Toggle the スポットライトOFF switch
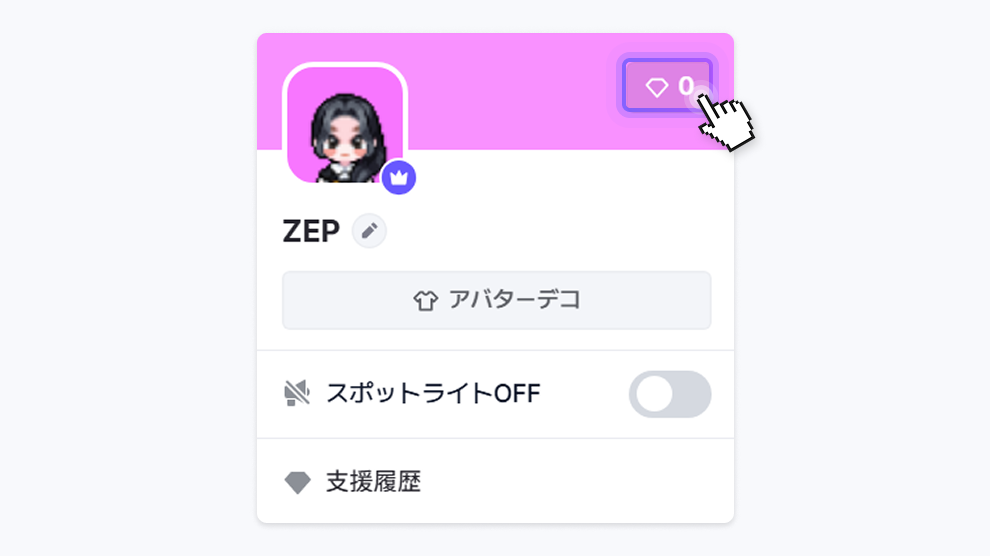This screenshot has height=556, width=990. click(x=669, y=394)
